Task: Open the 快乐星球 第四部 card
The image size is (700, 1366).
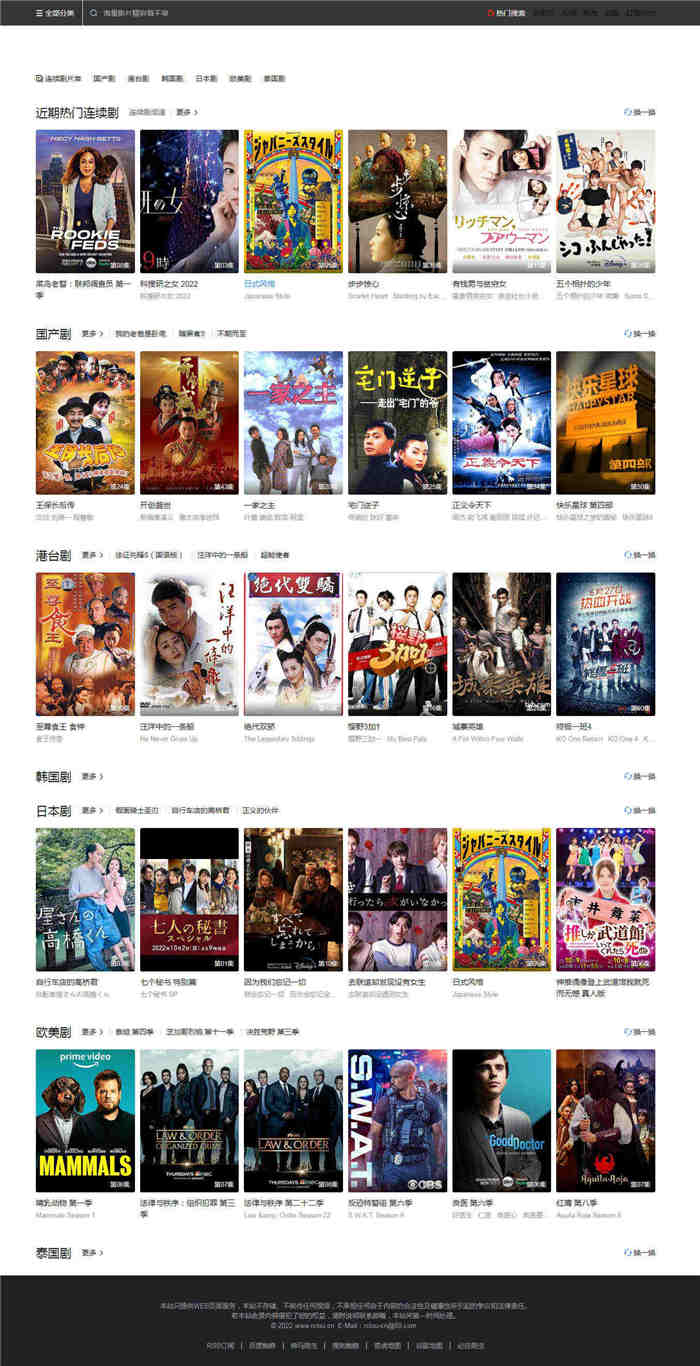Action: (605, 422)
